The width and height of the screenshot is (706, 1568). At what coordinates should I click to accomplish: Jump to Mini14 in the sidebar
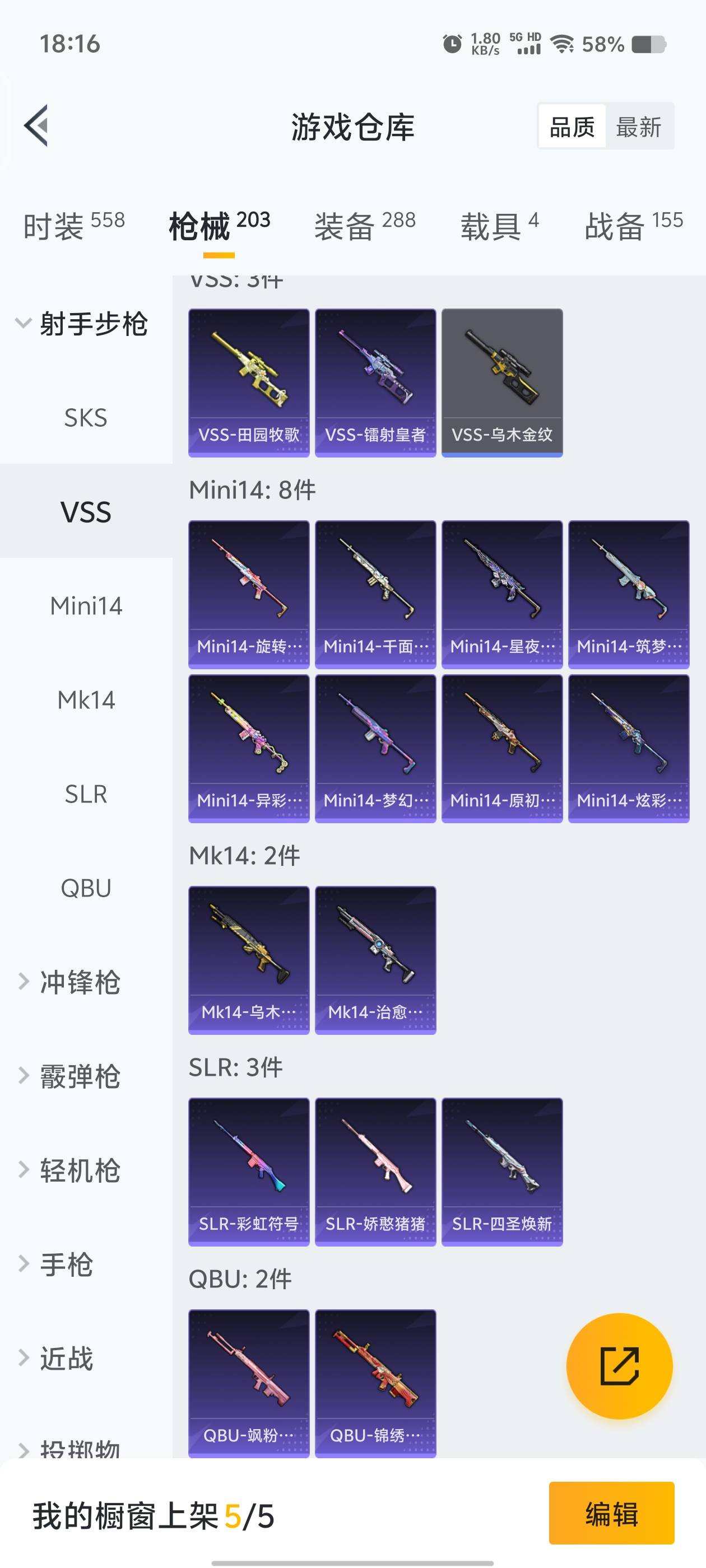coord(86,606)
